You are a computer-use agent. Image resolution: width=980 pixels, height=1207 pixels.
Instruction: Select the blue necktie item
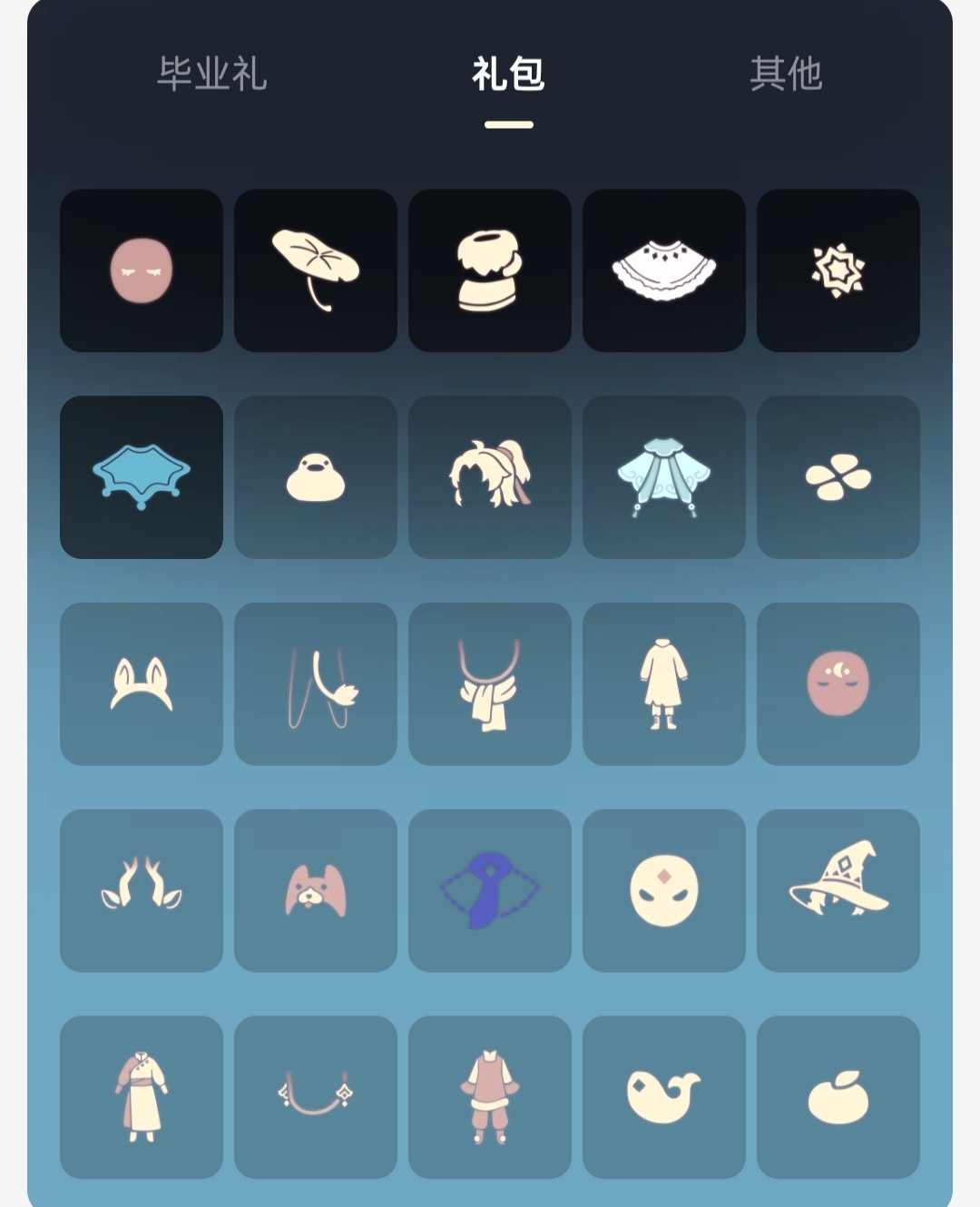point(490,891)
